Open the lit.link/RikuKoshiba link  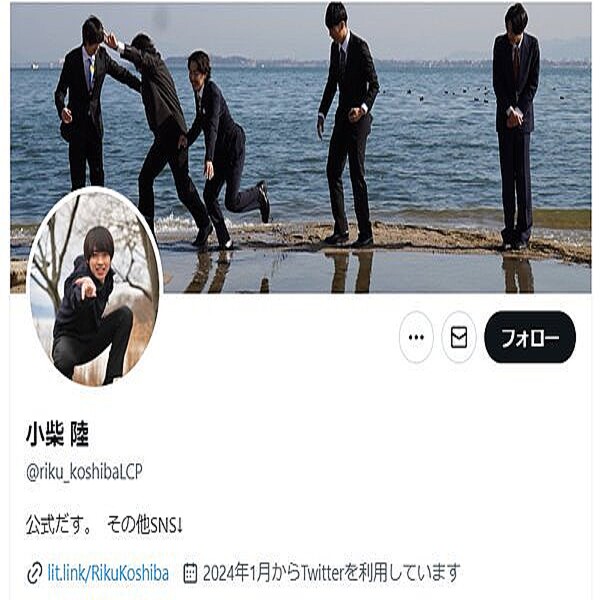tap(108, 573)
